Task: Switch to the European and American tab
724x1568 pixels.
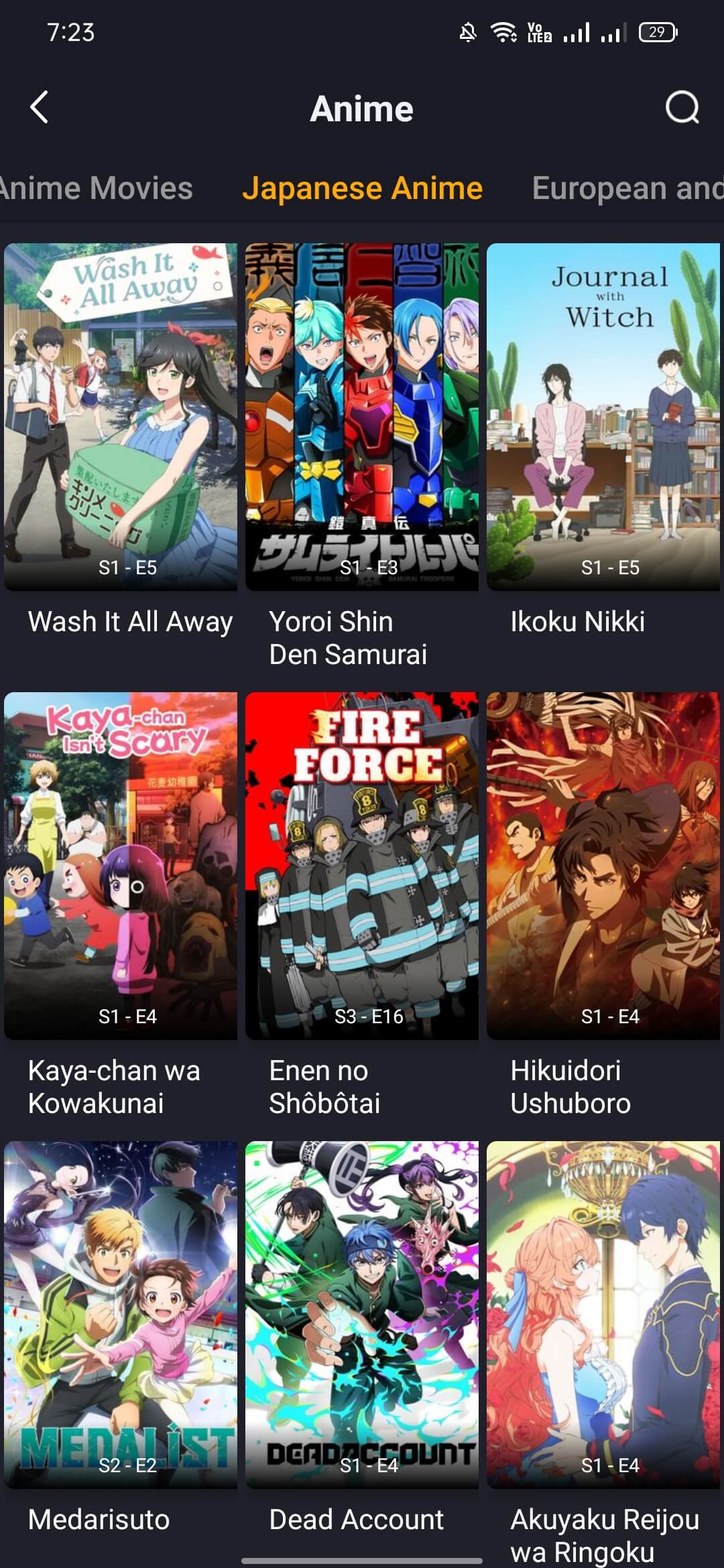Action: coord(627,188)
